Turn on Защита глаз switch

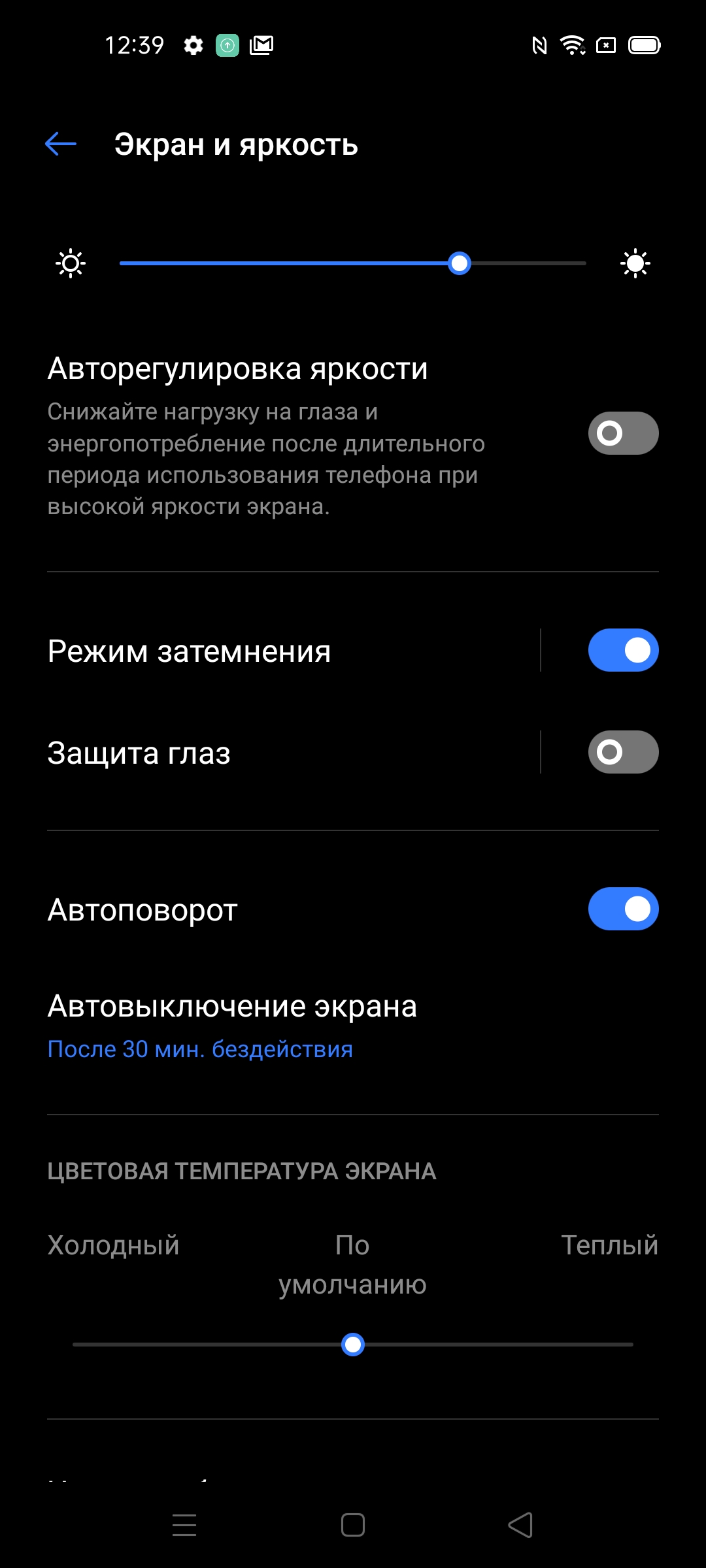pos(622,752)
